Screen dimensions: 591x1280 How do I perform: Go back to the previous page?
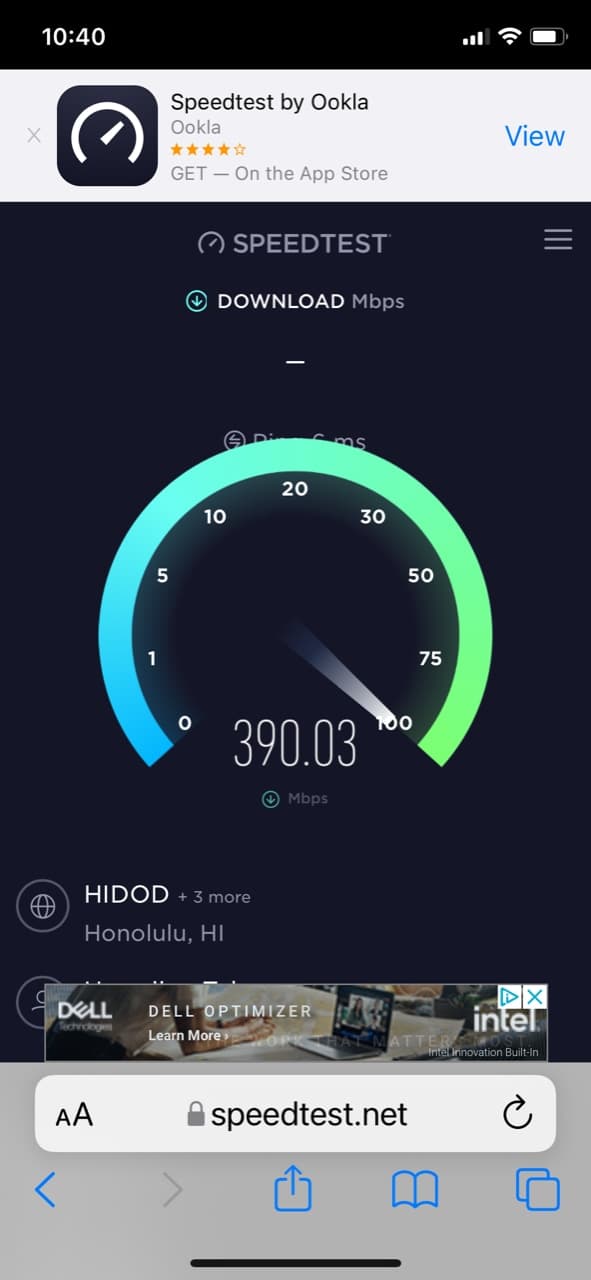pyautogui.click(x=46, y=1190)
